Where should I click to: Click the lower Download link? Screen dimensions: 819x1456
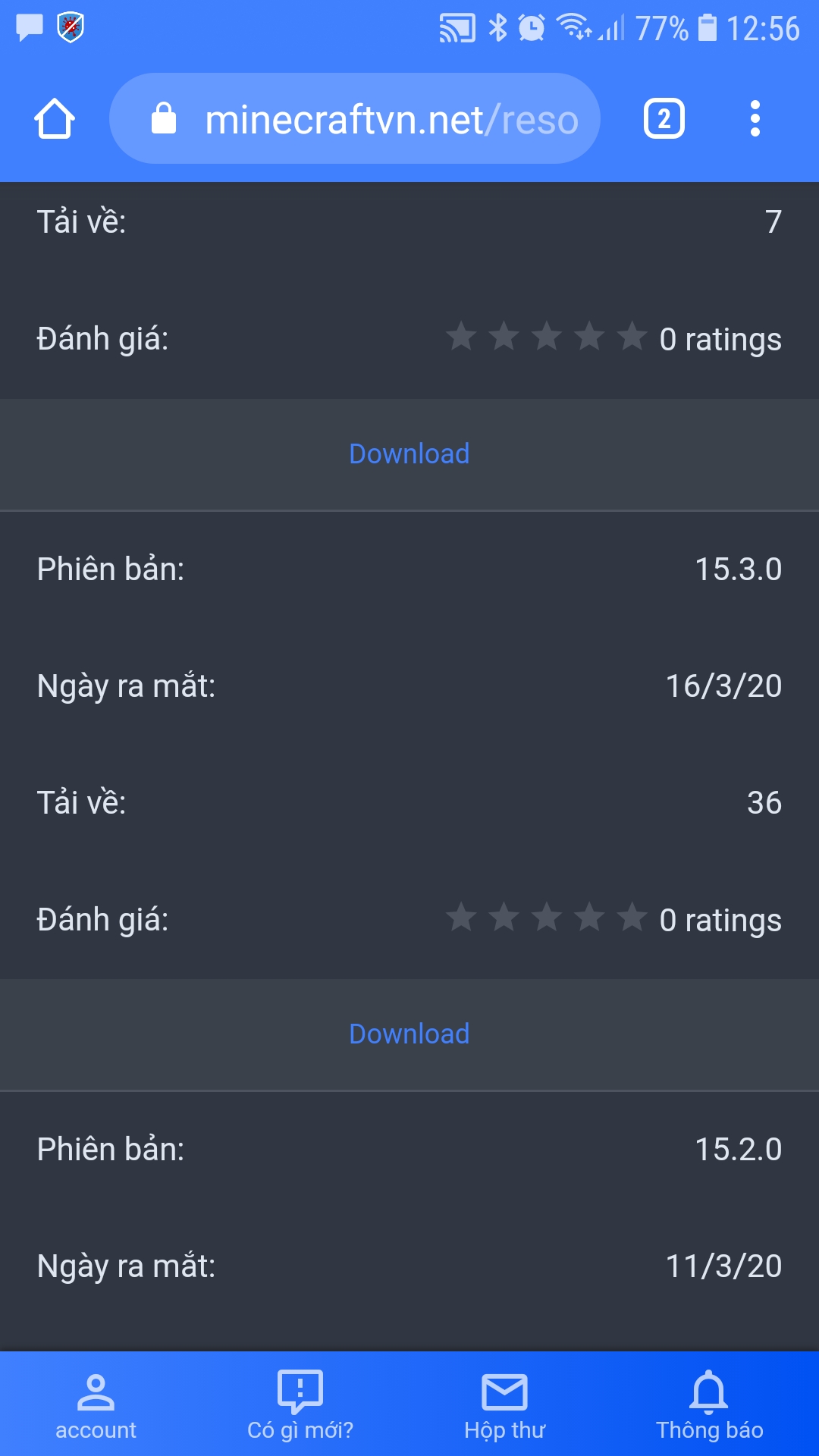[409, 1033]
